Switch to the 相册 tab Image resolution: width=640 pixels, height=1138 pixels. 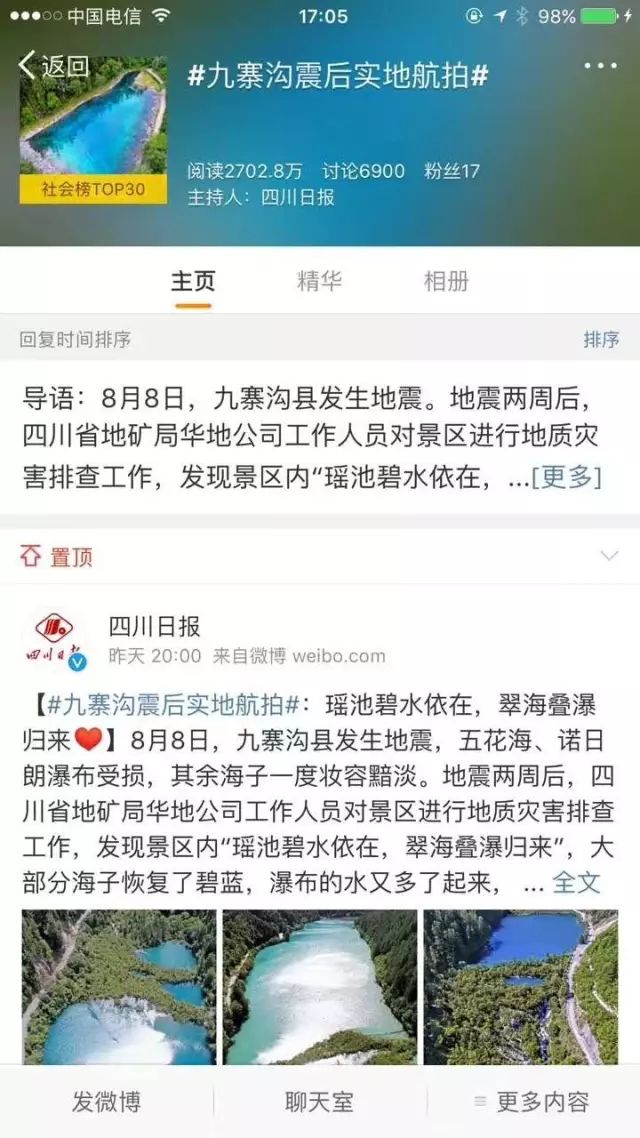click(446, 281)
